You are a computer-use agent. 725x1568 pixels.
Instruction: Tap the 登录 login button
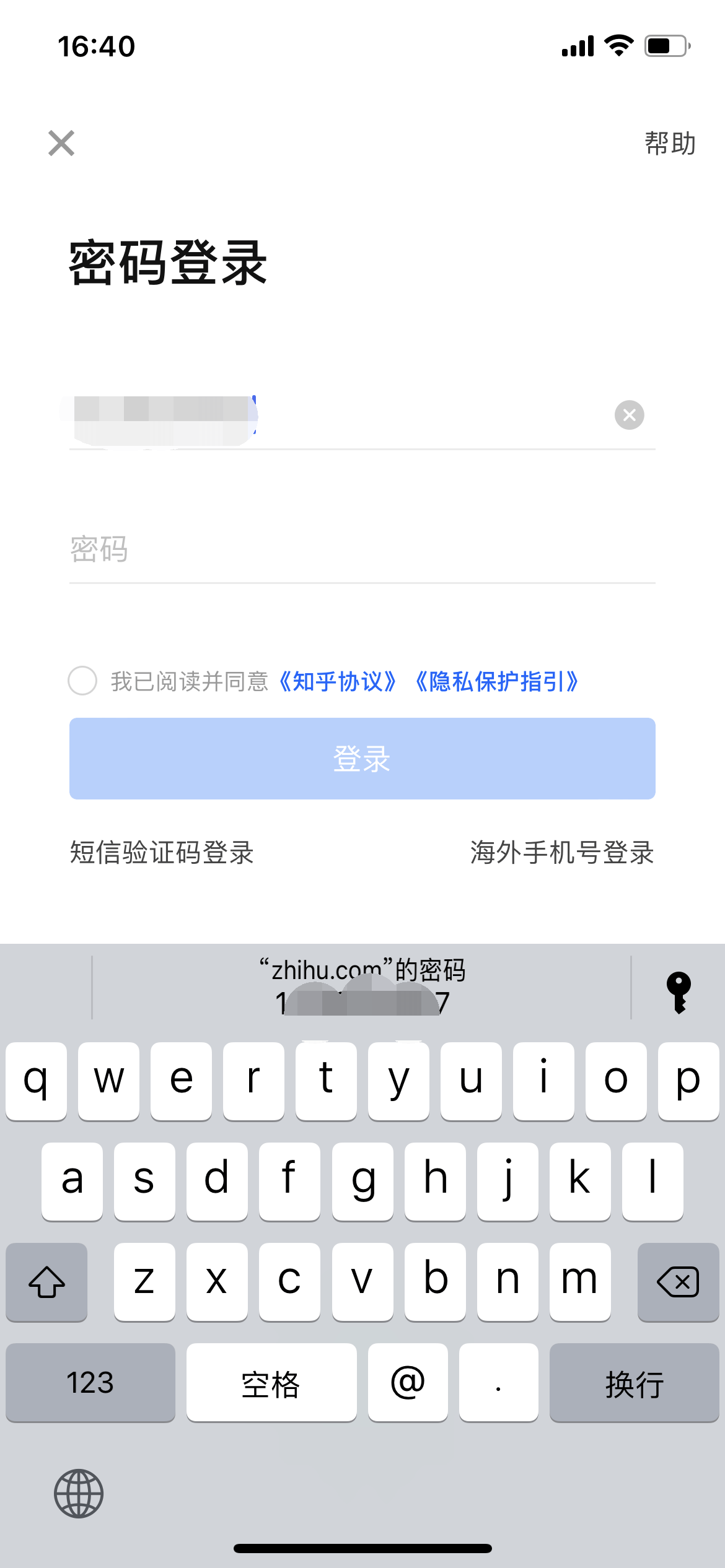tap(362, 759)
